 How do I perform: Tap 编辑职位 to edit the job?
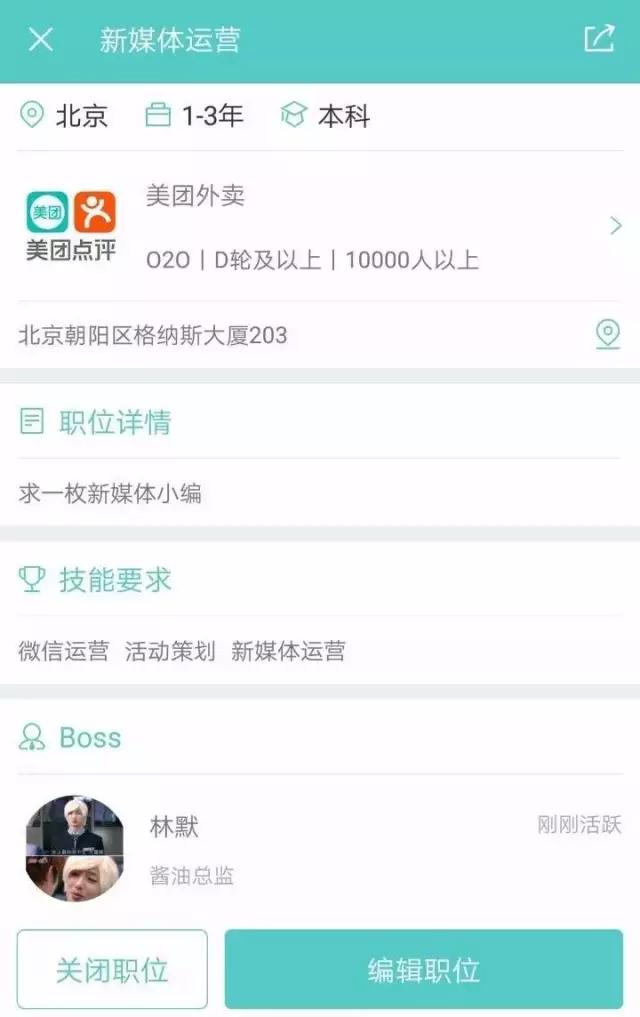tap(423, 969)
